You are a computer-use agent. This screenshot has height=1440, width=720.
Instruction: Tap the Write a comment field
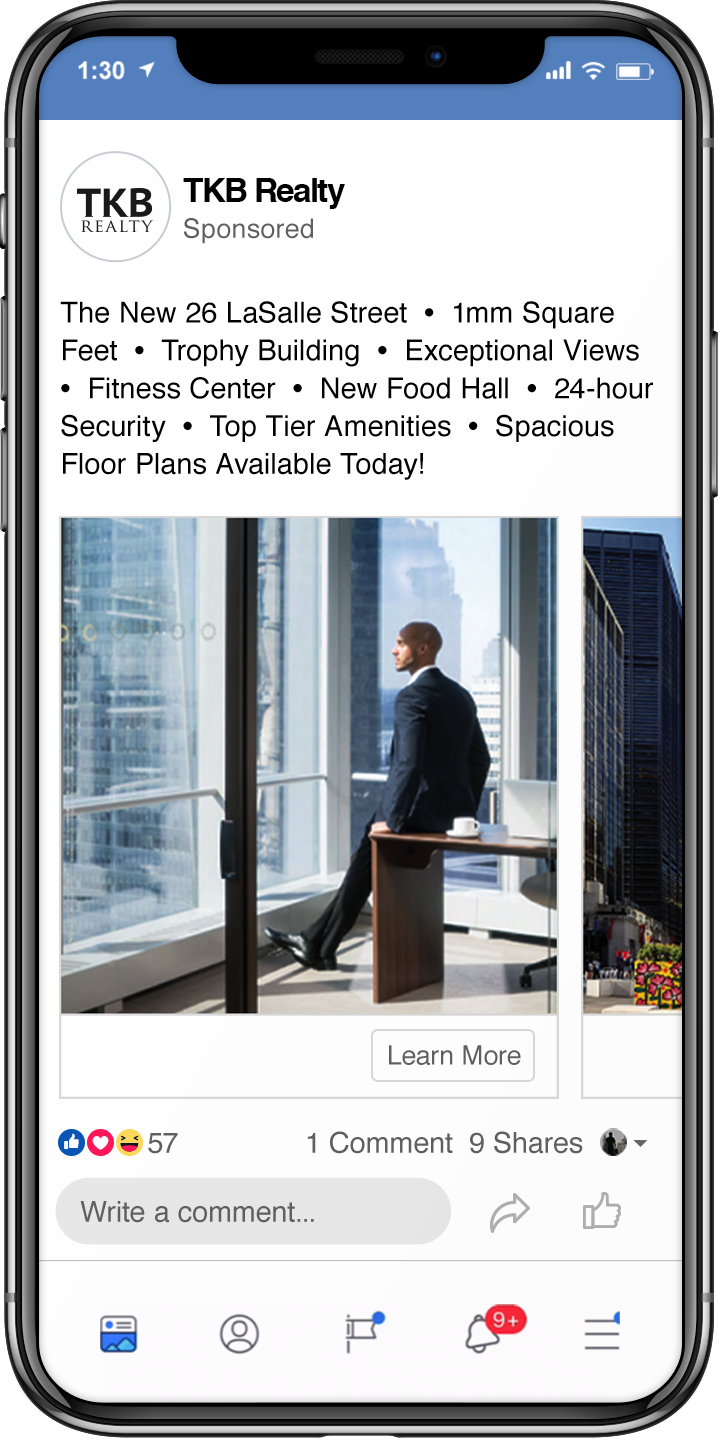252,1212
